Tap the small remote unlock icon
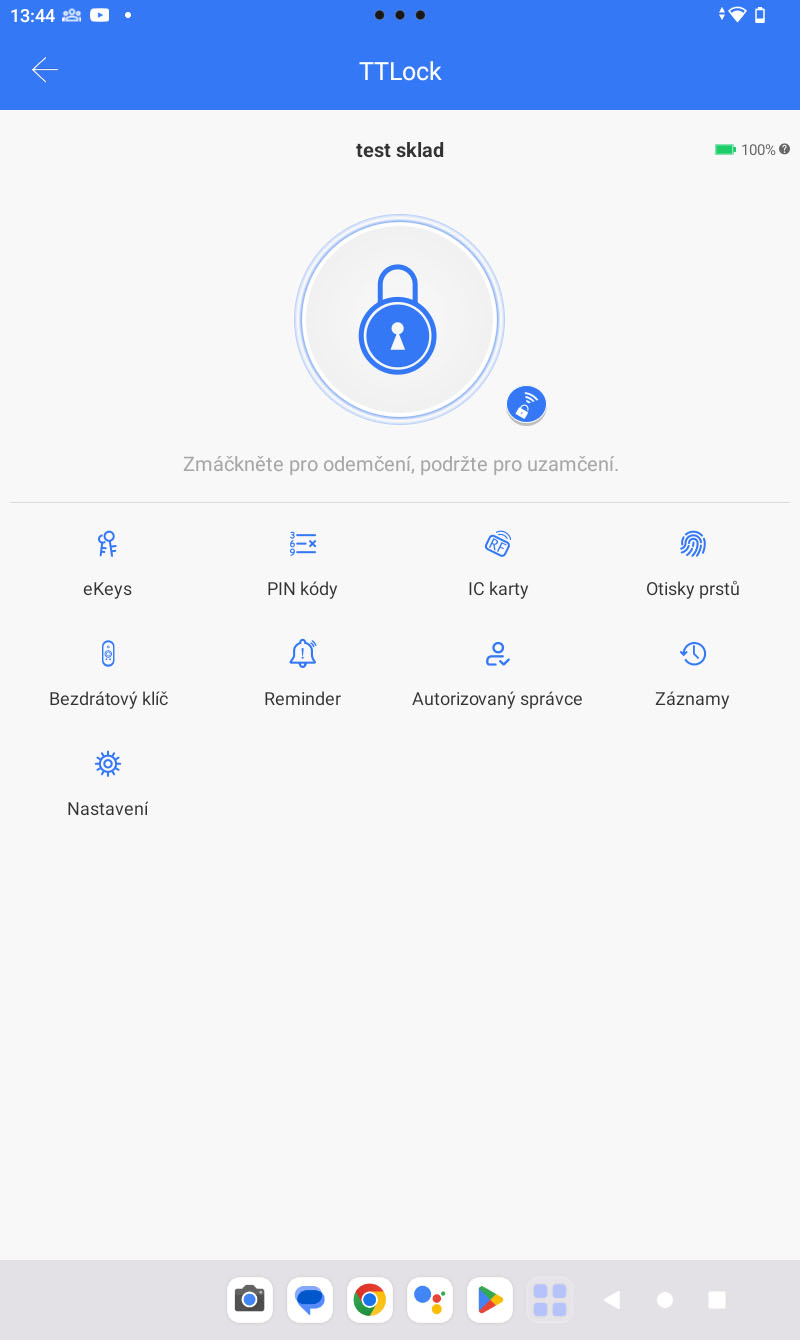 point(527,405)
